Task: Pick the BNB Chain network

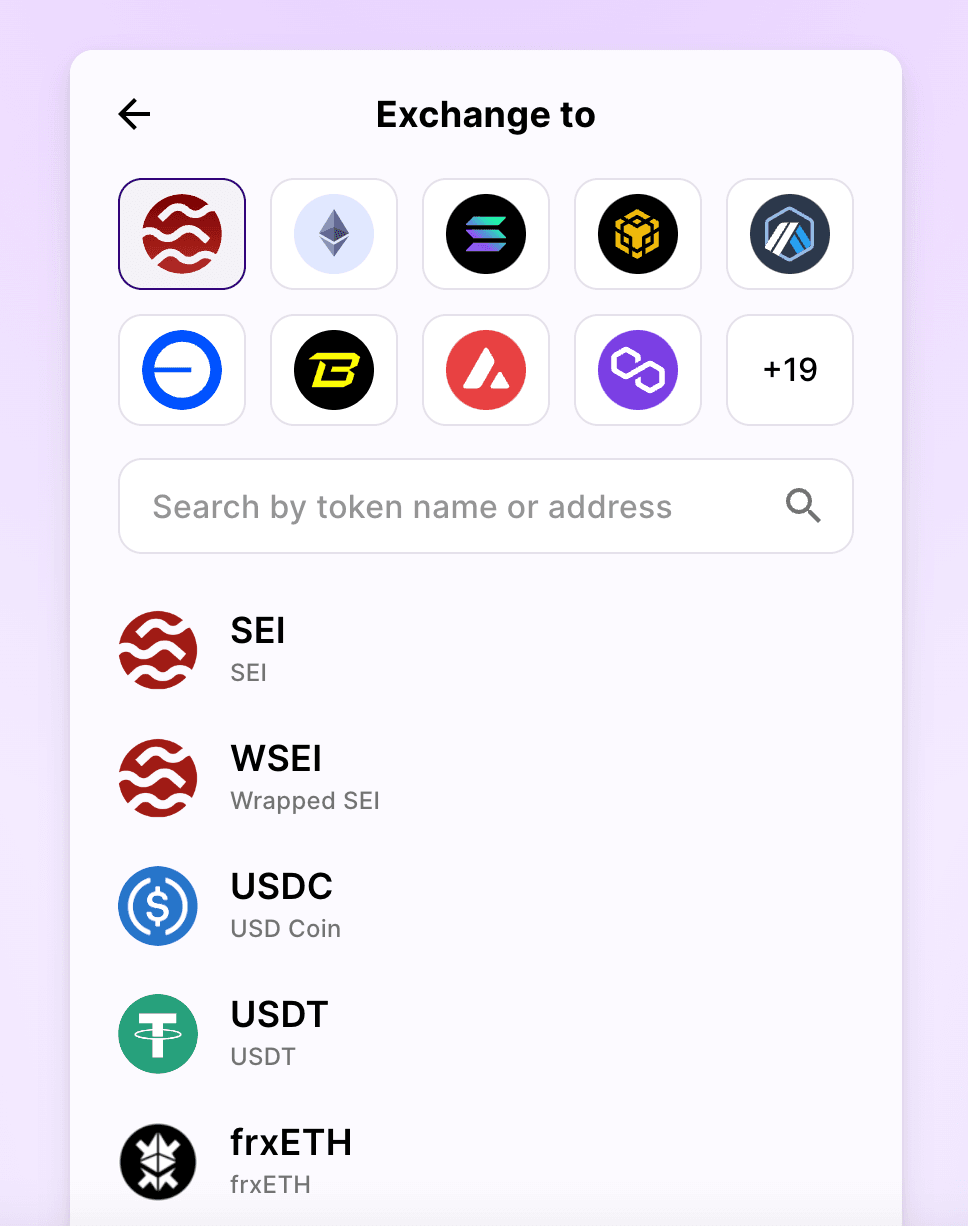Action: [638, 234]
